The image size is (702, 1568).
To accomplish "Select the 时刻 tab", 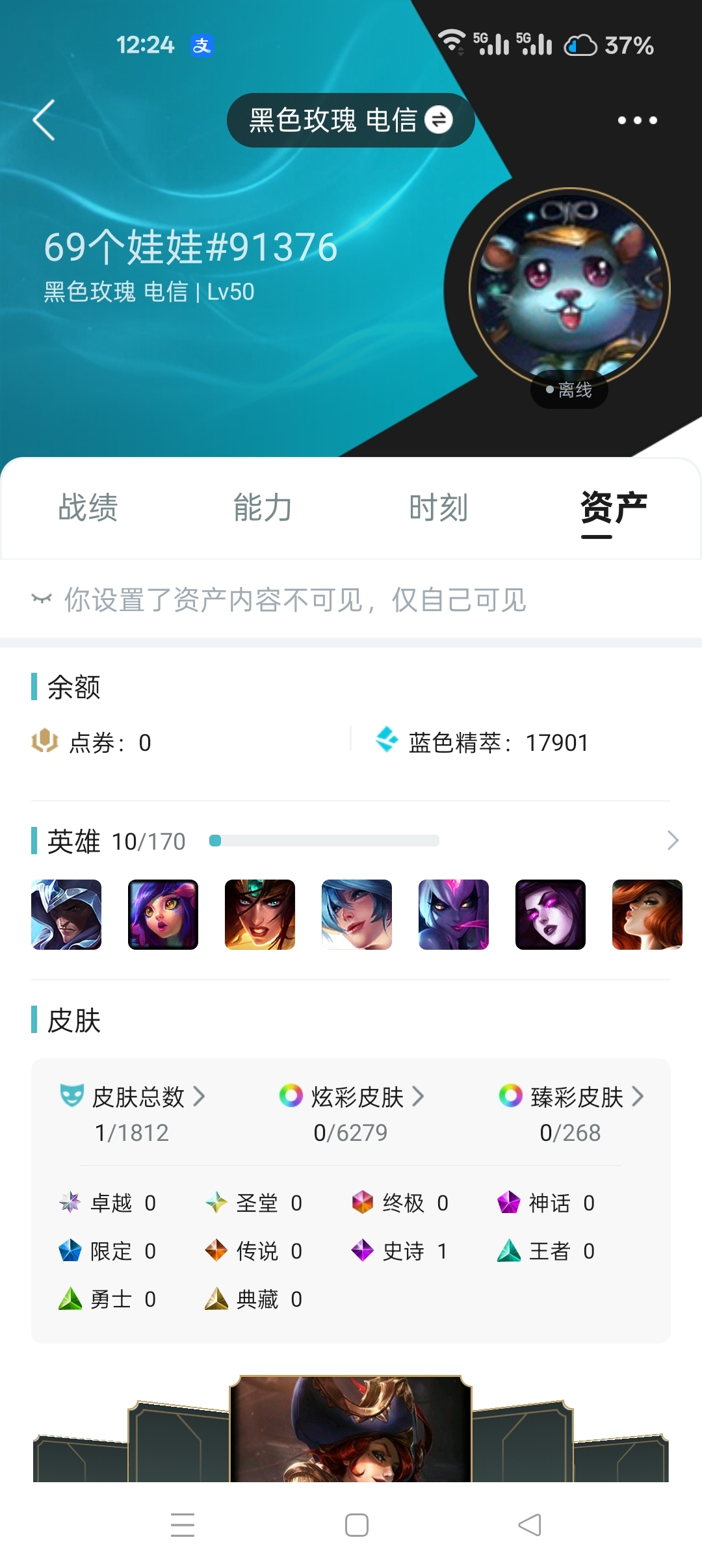I will 439,508.
